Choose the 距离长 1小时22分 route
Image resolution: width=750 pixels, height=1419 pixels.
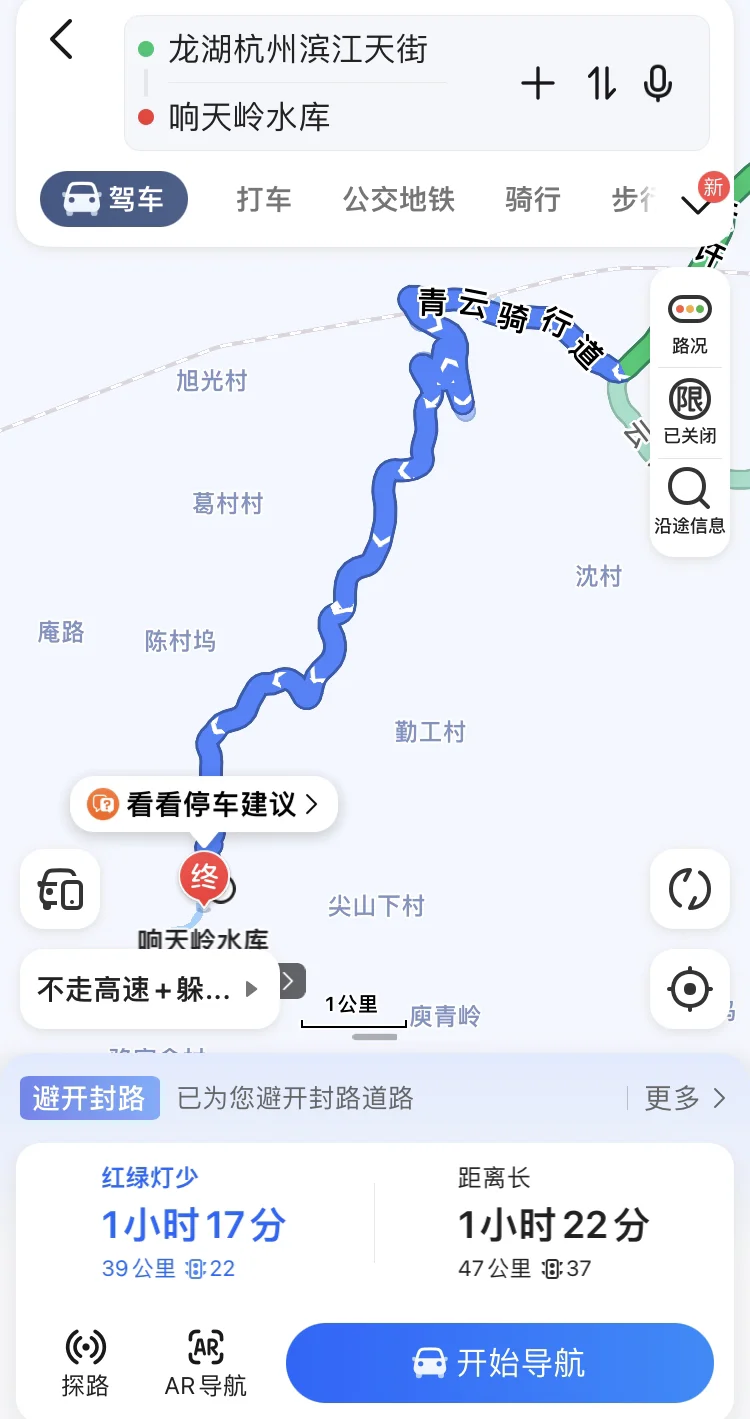[x=553, y=1225]
